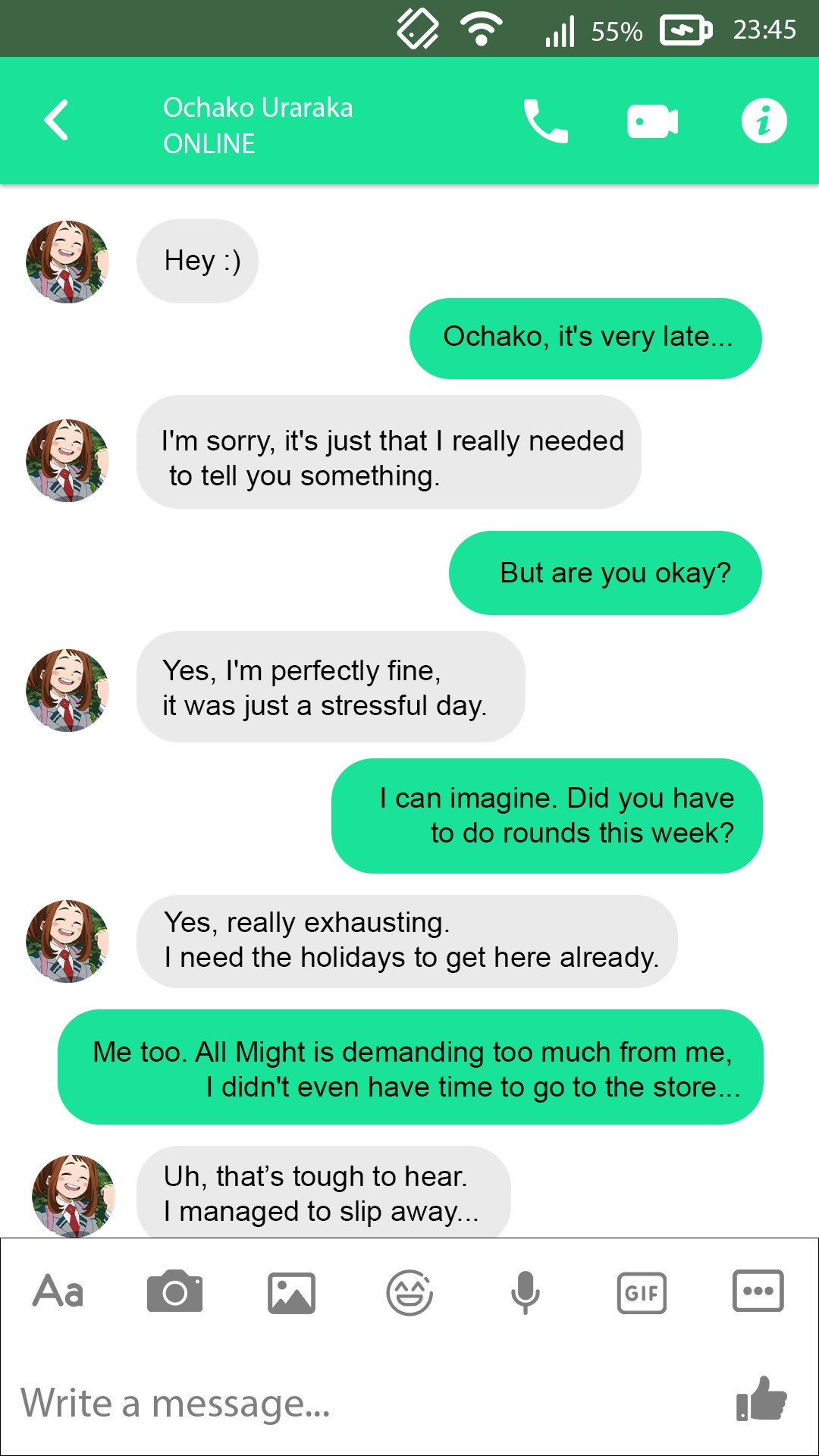Open the GIF picker
The width and height of the screenshot is (819, 1456).
[642, 1292]
